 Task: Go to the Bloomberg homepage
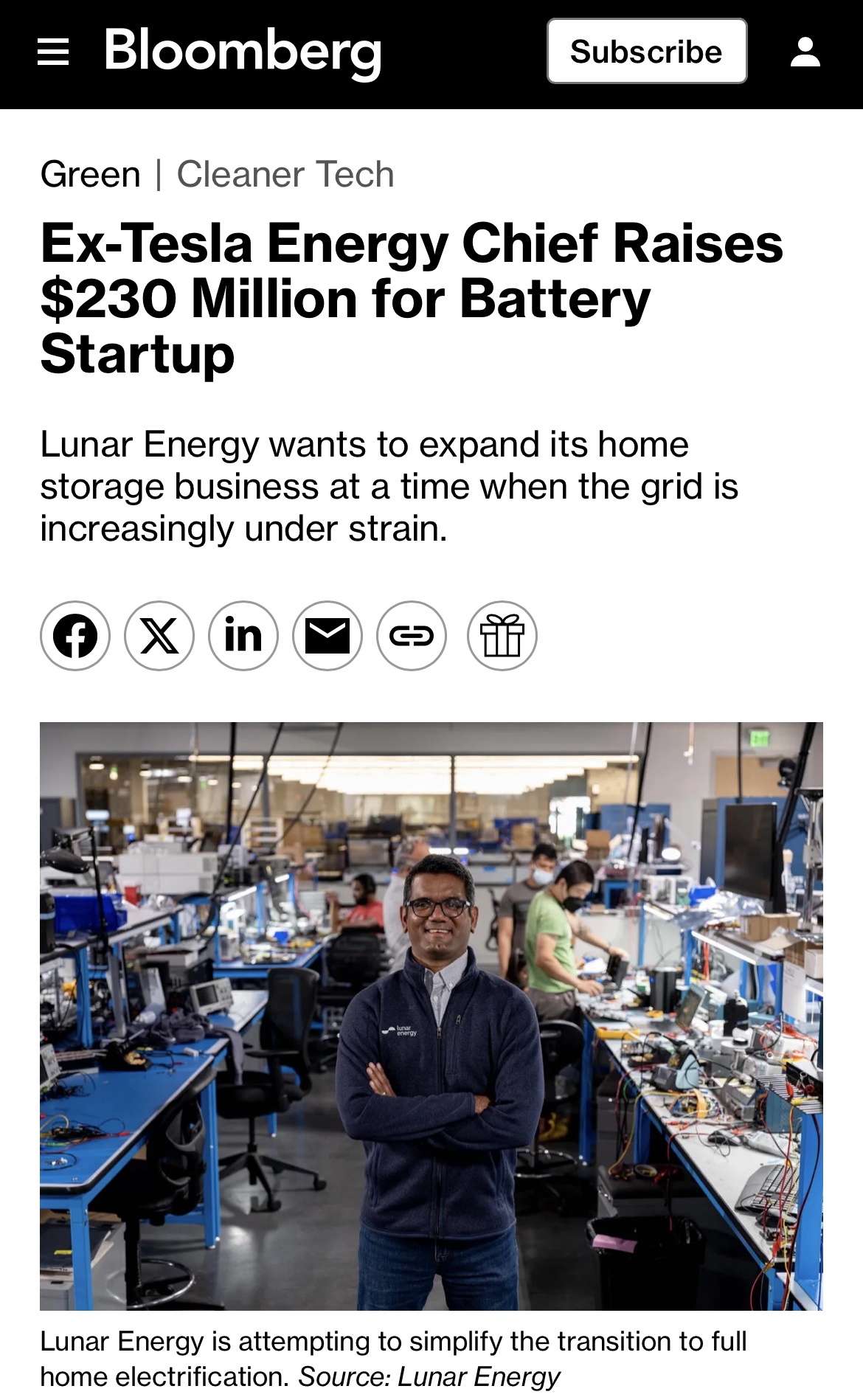[x=243, y=52]
